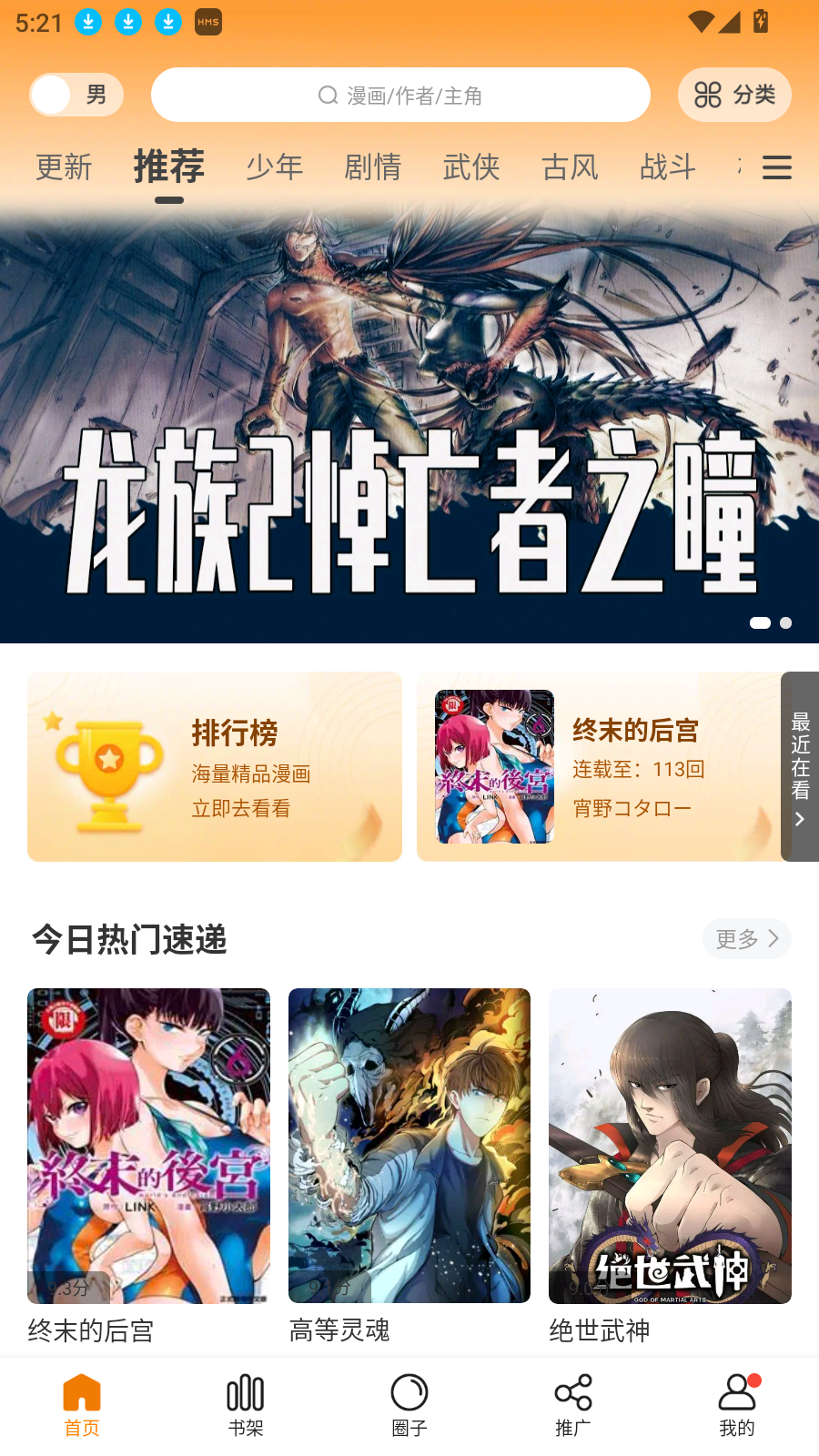The height and width of the screenshot is (1456, 819).
Task: Go to the 书架 bookshelf tab
Action: (x=246, y=1405)
